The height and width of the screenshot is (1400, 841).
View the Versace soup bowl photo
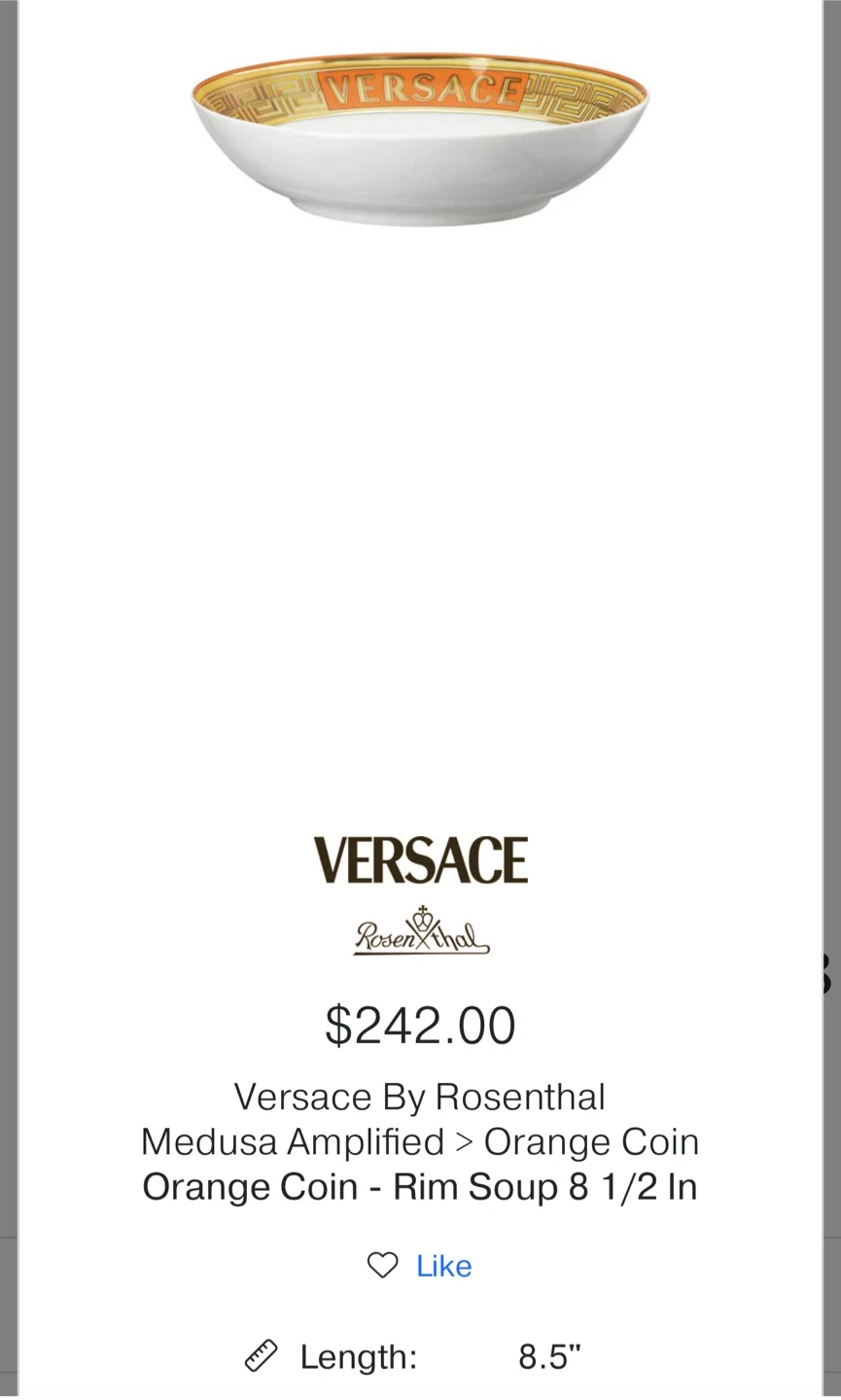click(x=420, y=136)
